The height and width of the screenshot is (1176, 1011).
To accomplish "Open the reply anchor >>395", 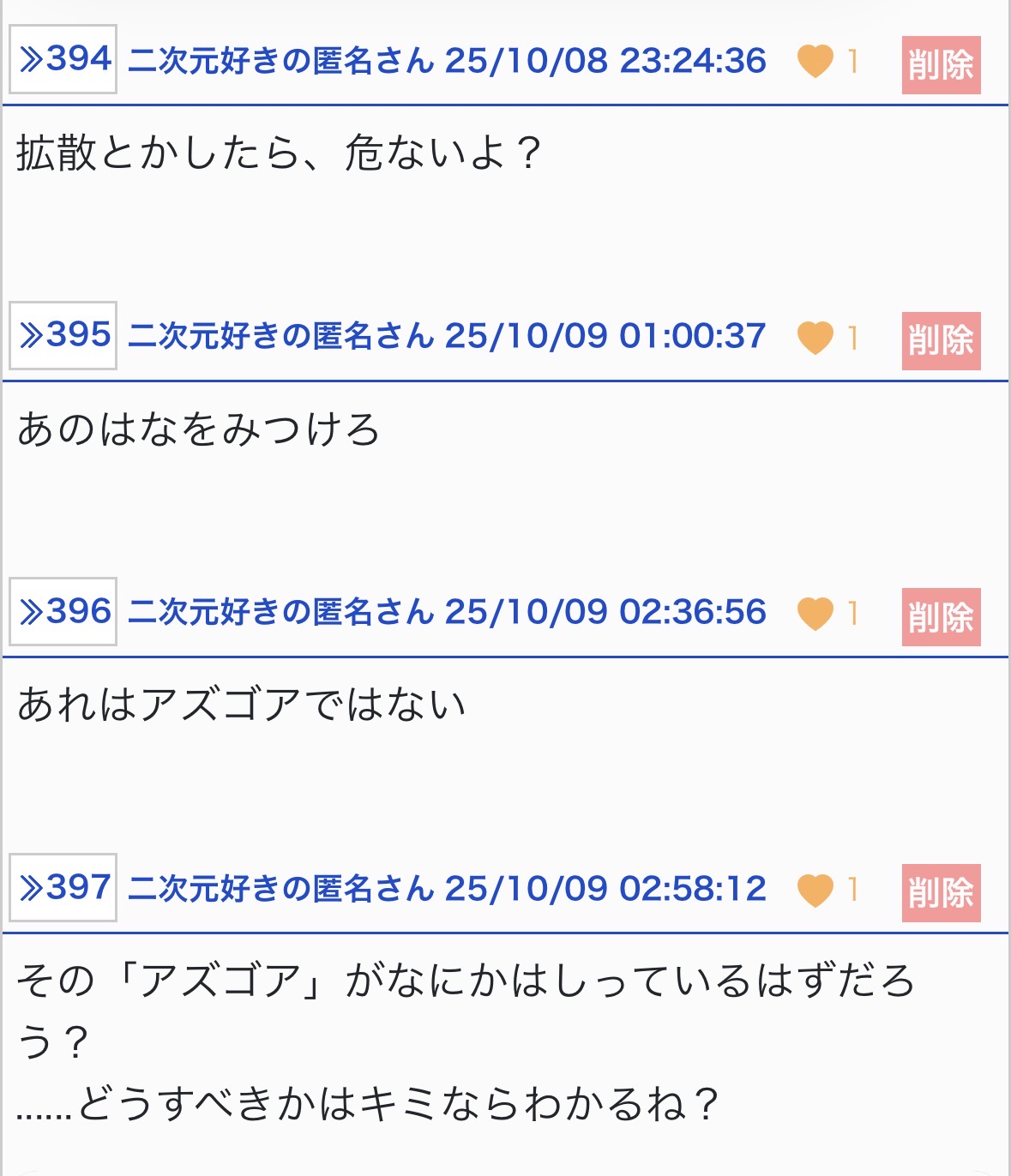I will 63,336.
